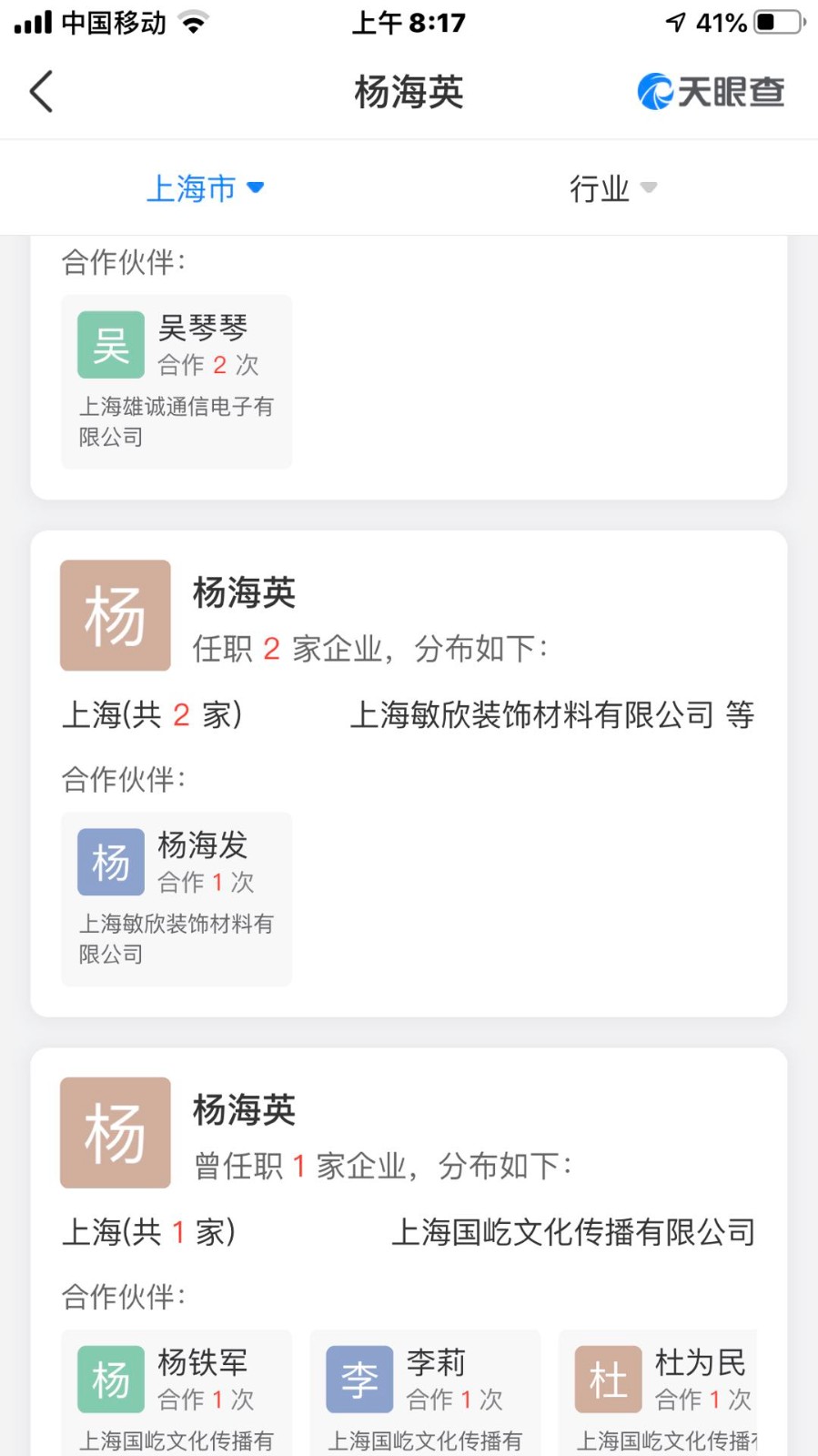Open 杨海英 profile with 2 companies
Viewport: 818px width, 1456px height.
(x=244, y=594)
